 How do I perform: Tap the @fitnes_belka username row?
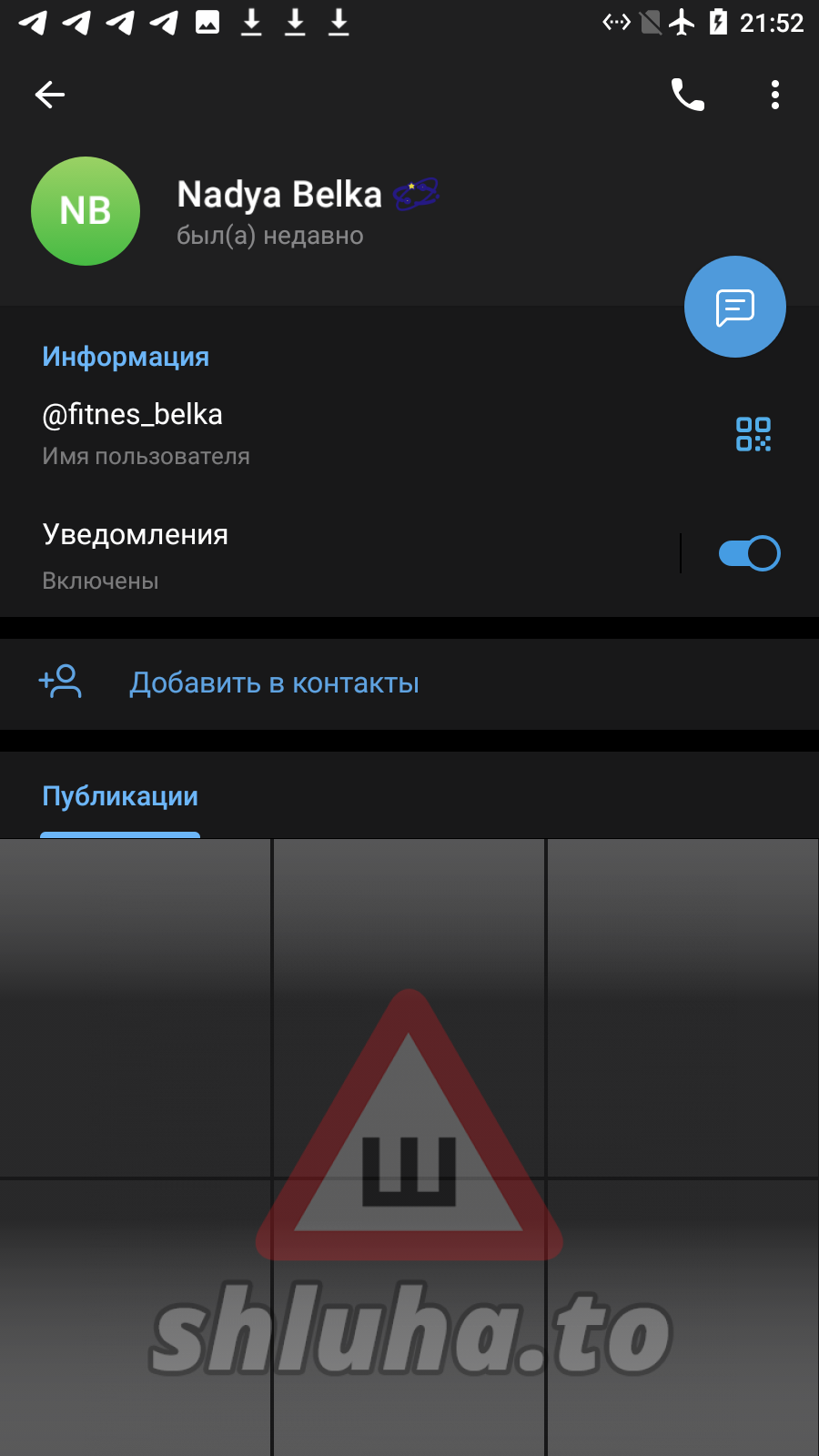pos(273,433)
